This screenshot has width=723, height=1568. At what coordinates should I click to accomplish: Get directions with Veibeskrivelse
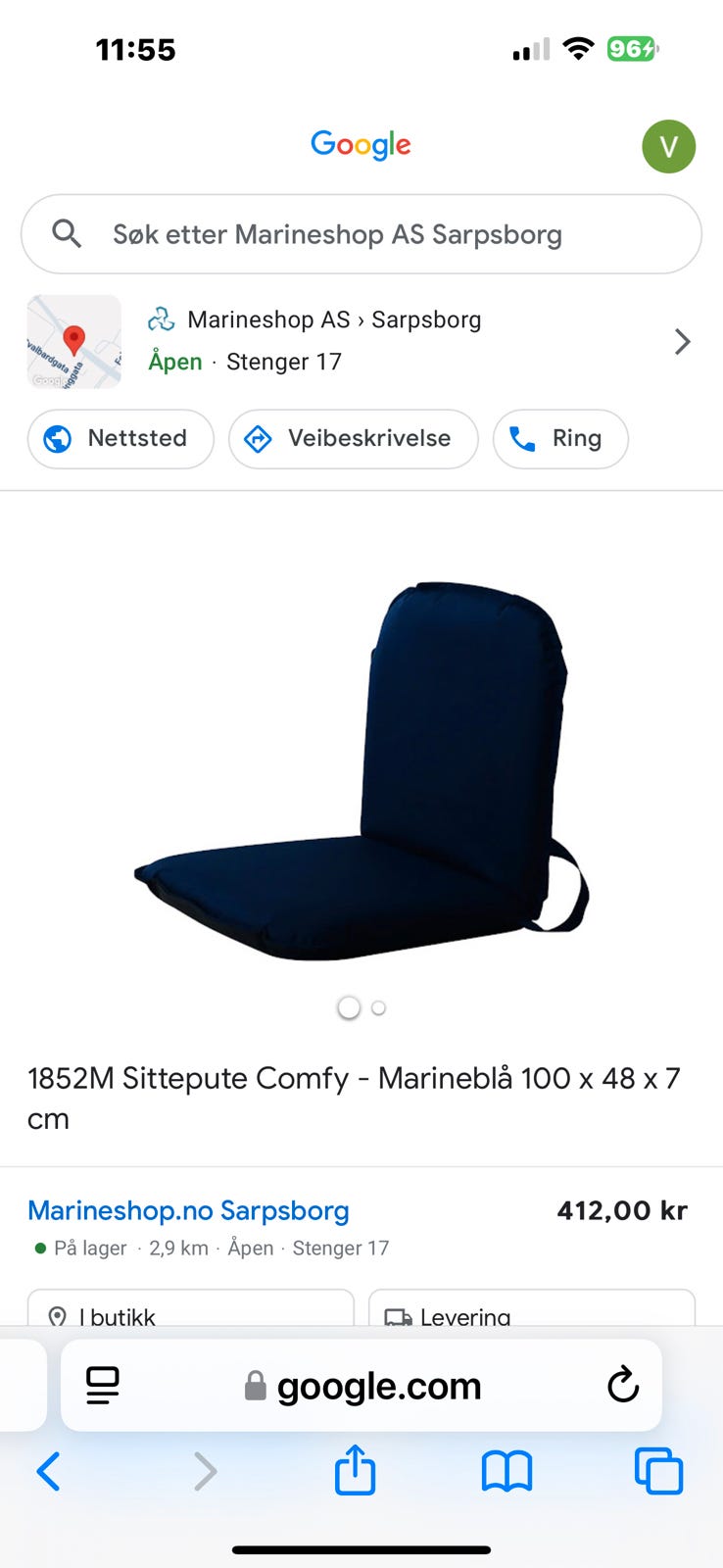[x=354, y=438]
